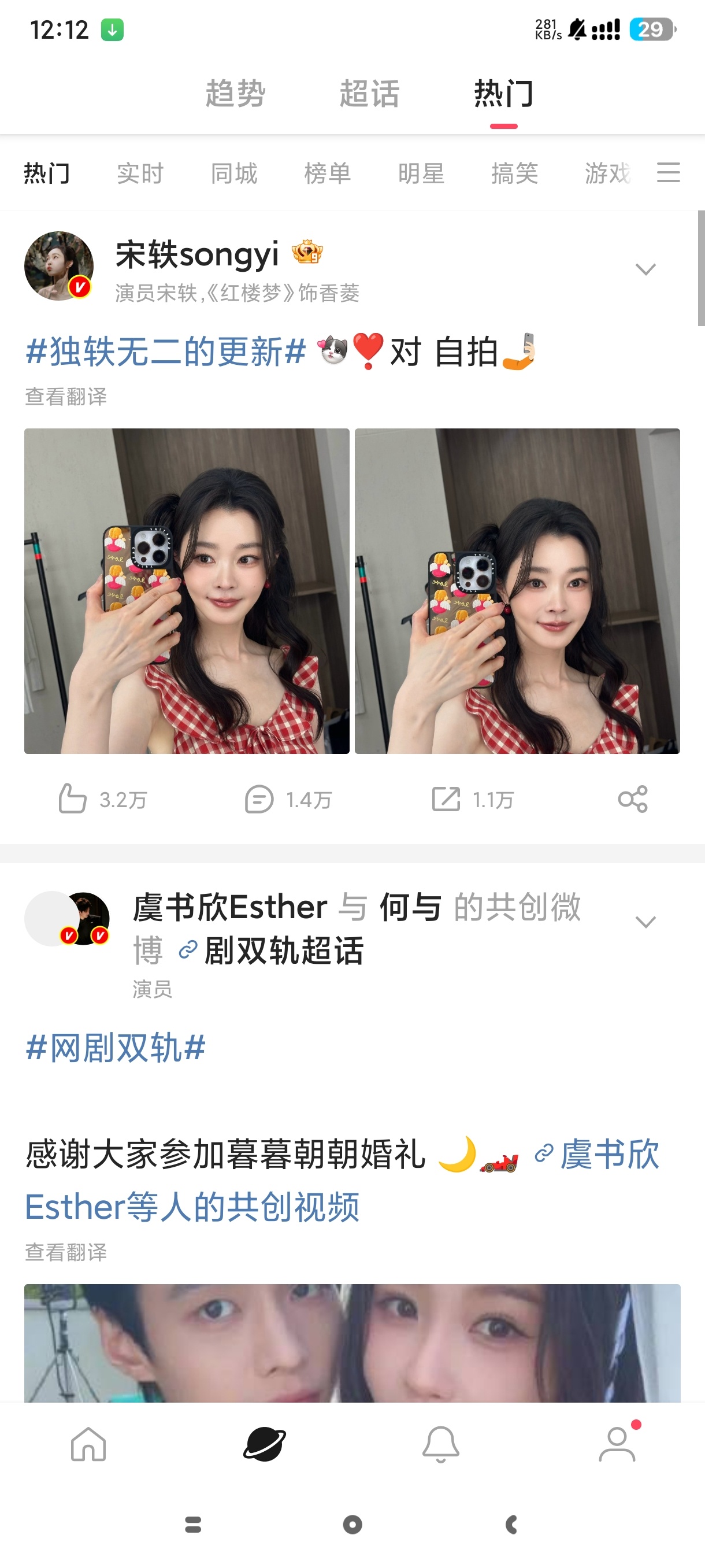Open the channel list menu icon
705x1568 pixels.
[x=669, y=172]
